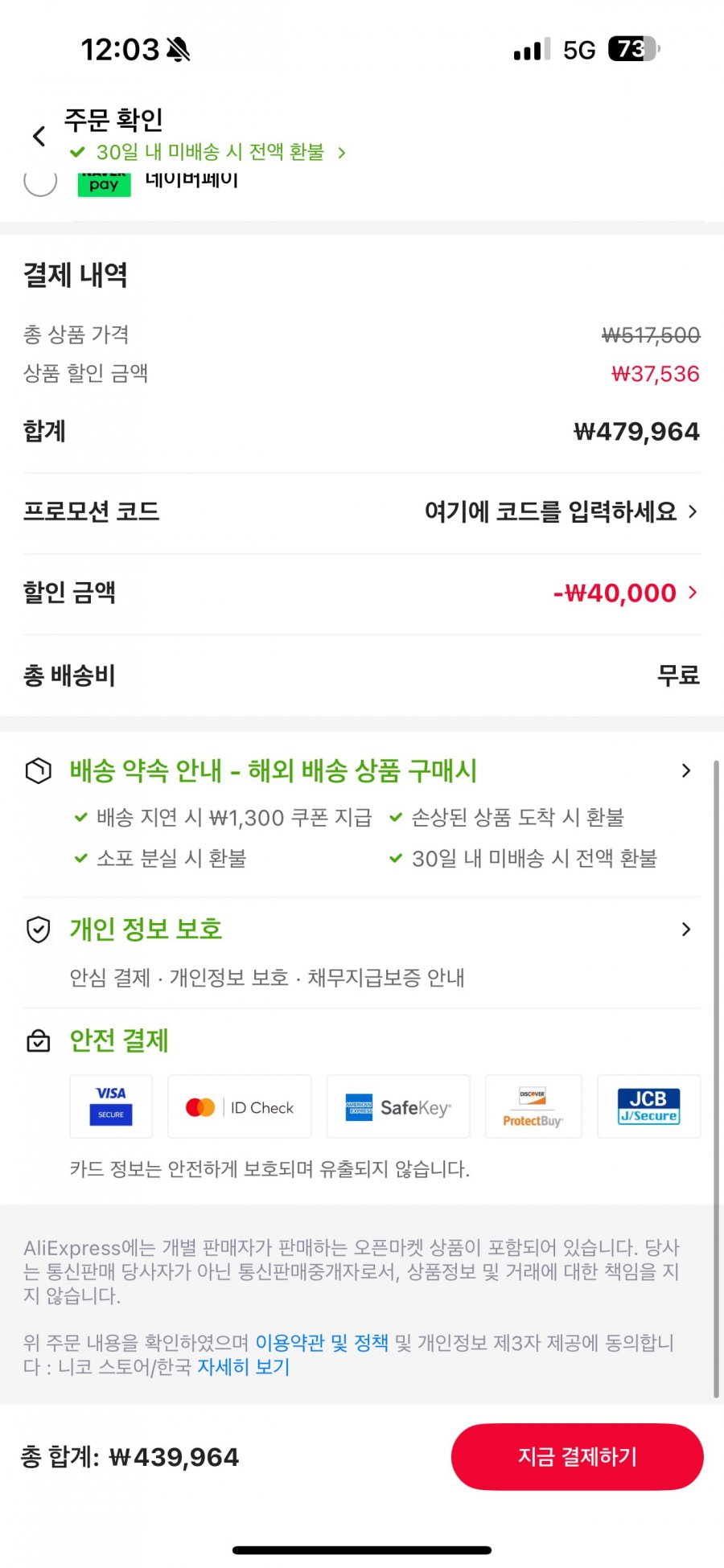Open 30일 내 미배송 시 전액 환불 header link
Viewport: 724px width, 1568px height.
coord(209,152)
